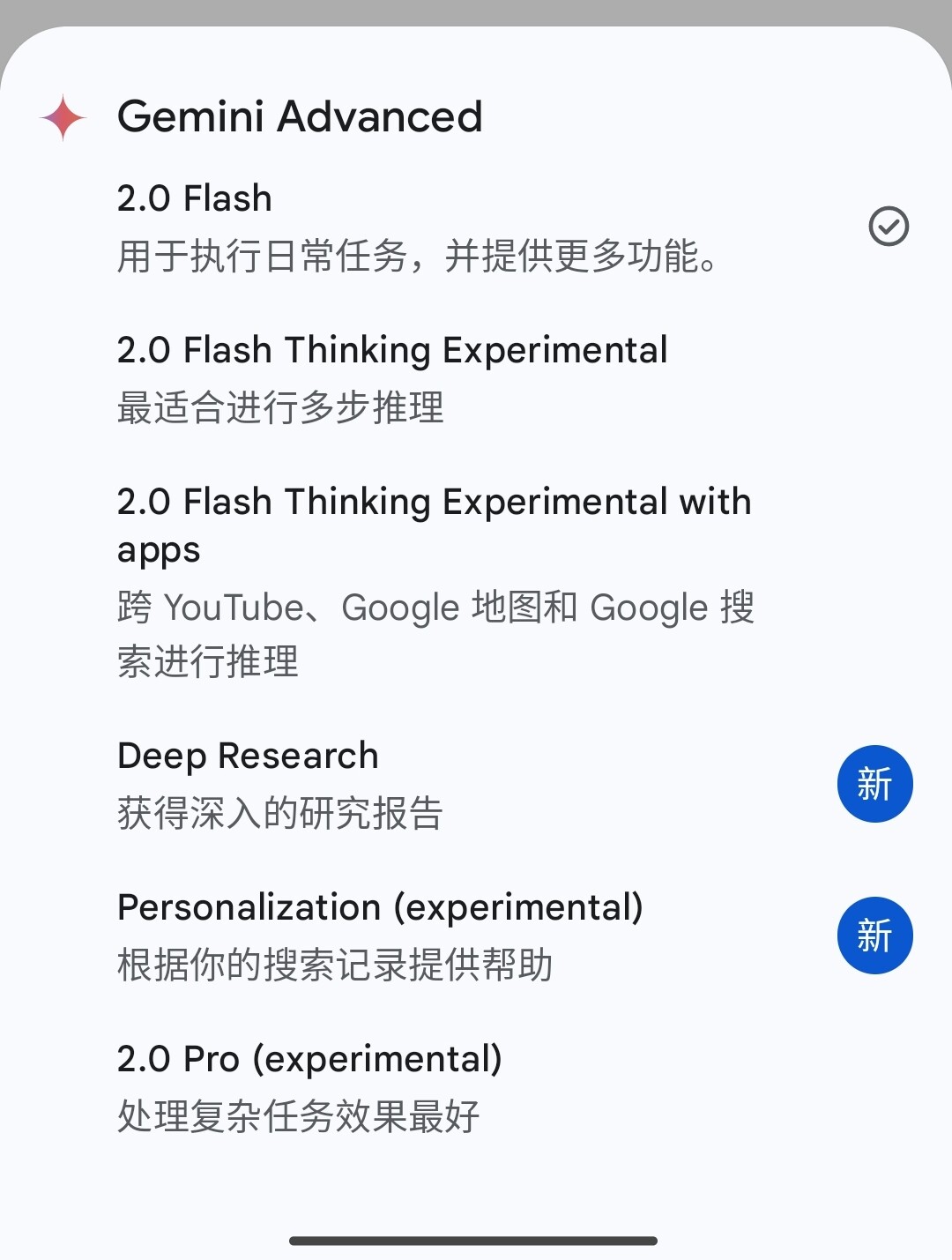Image resolution: width=952 pixels, height=1260 pixels.
Task: Pick 2.0 Flash Thinking Experimental with apps
Action: tap(476, 581)
